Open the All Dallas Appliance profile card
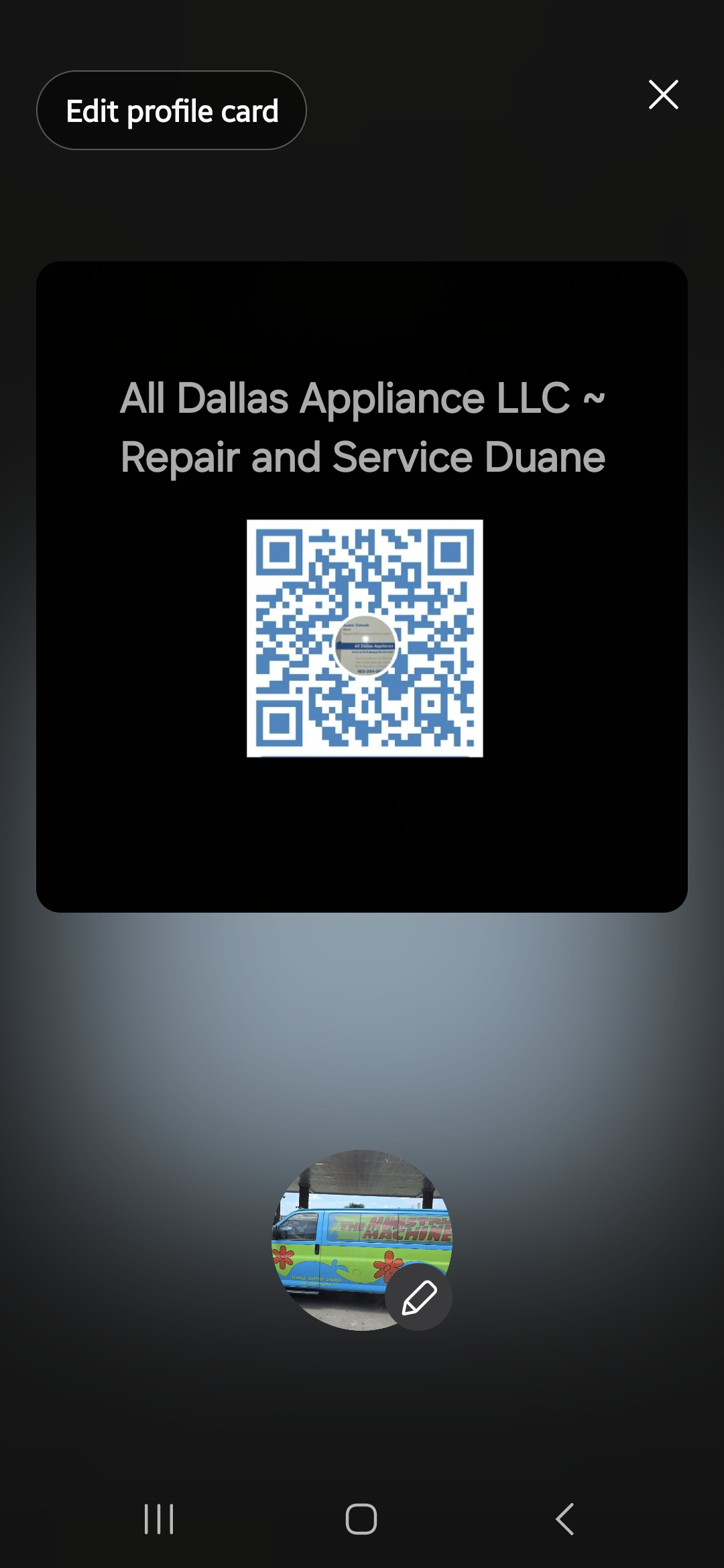Viewport: 724px width, 1568px height. (x=362, y=586)
